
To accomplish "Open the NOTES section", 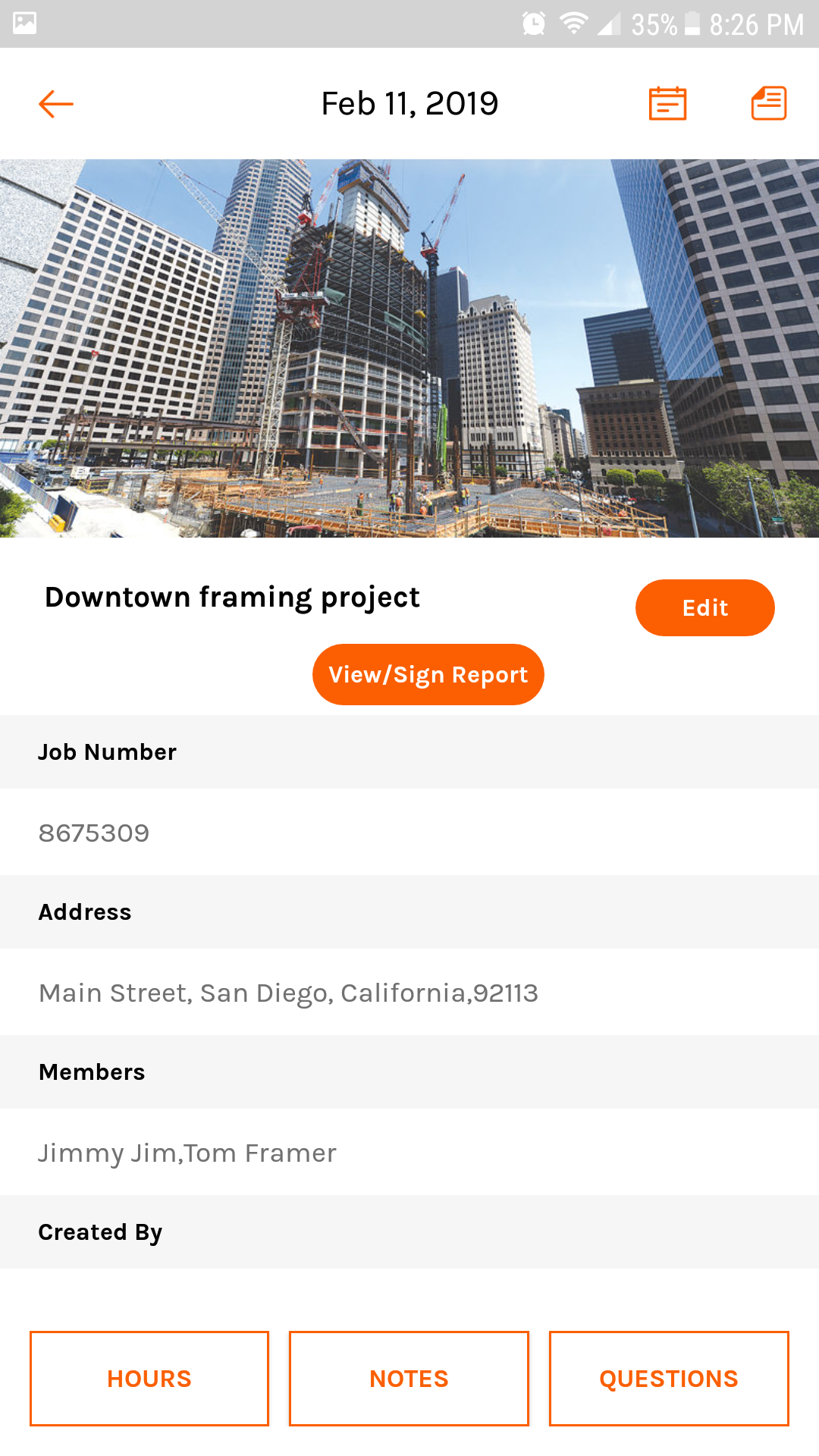I will 409,1378.
